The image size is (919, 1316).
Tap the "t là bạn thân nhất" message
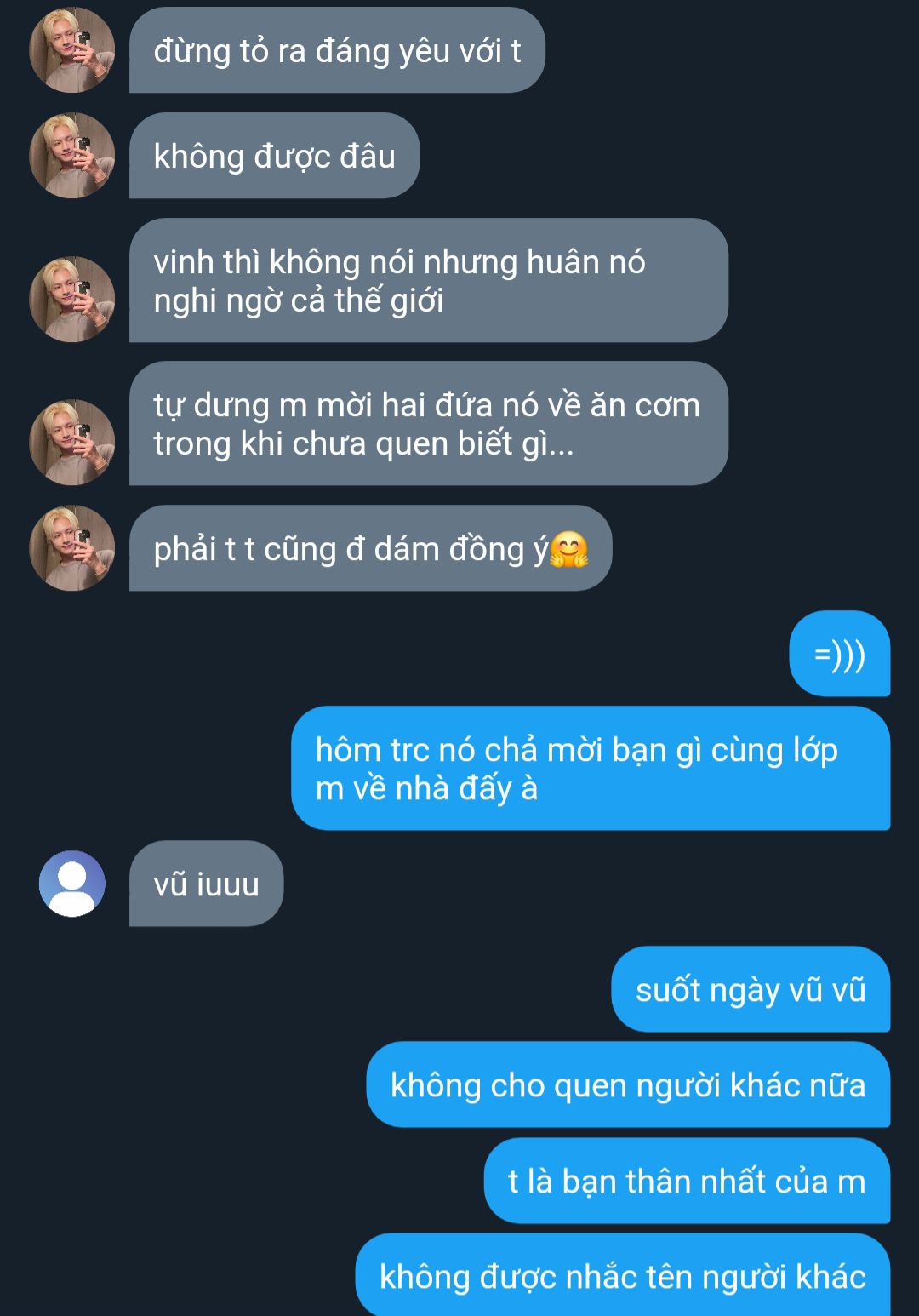pos(686,1181)
